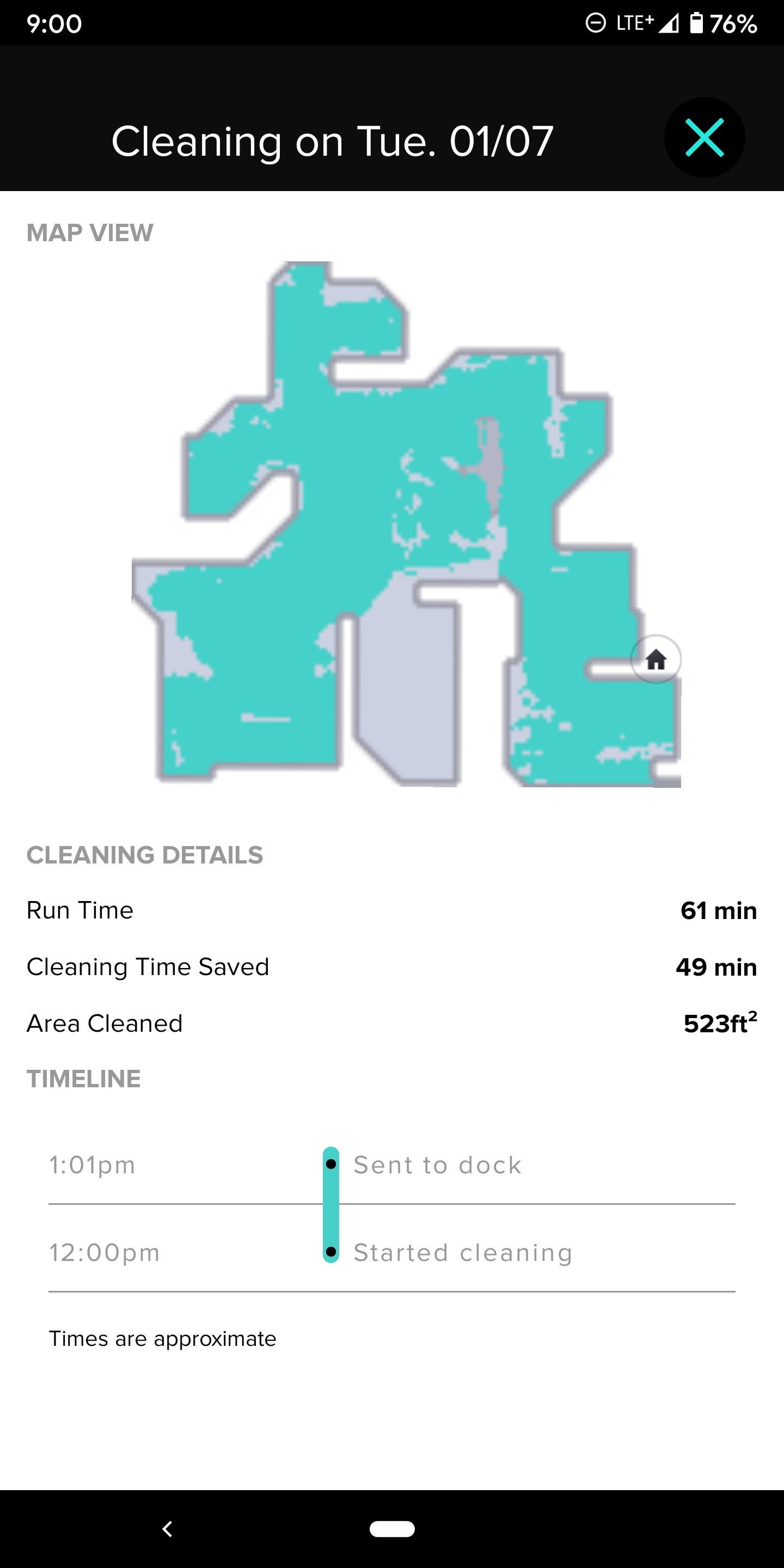Screen dimensions: 784x1568
Task: Close the cleaning report screen
Action: coord(705,138)
